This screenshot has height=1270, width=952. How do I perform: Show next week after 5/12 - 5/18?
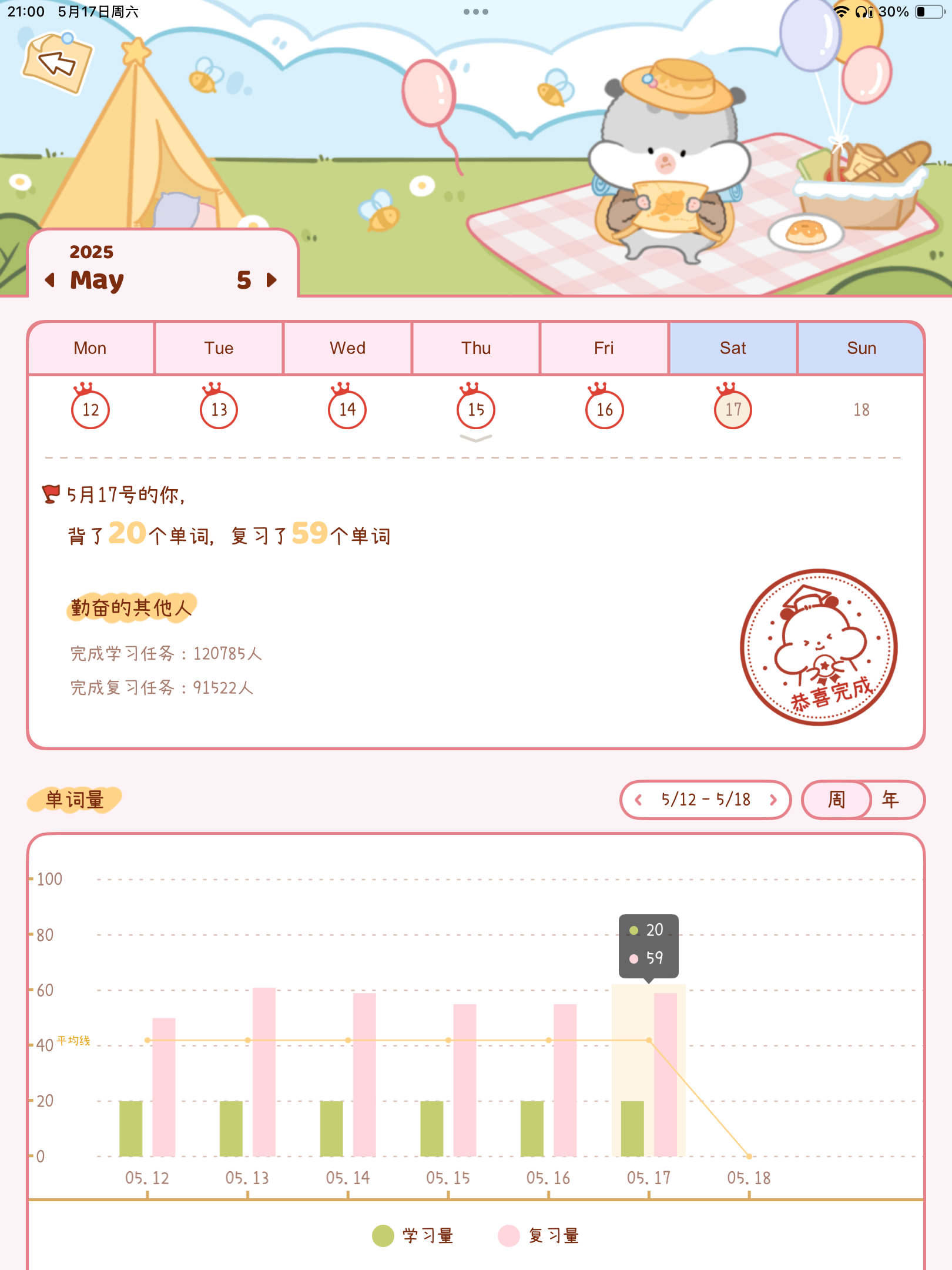click(x=773, y=800)
